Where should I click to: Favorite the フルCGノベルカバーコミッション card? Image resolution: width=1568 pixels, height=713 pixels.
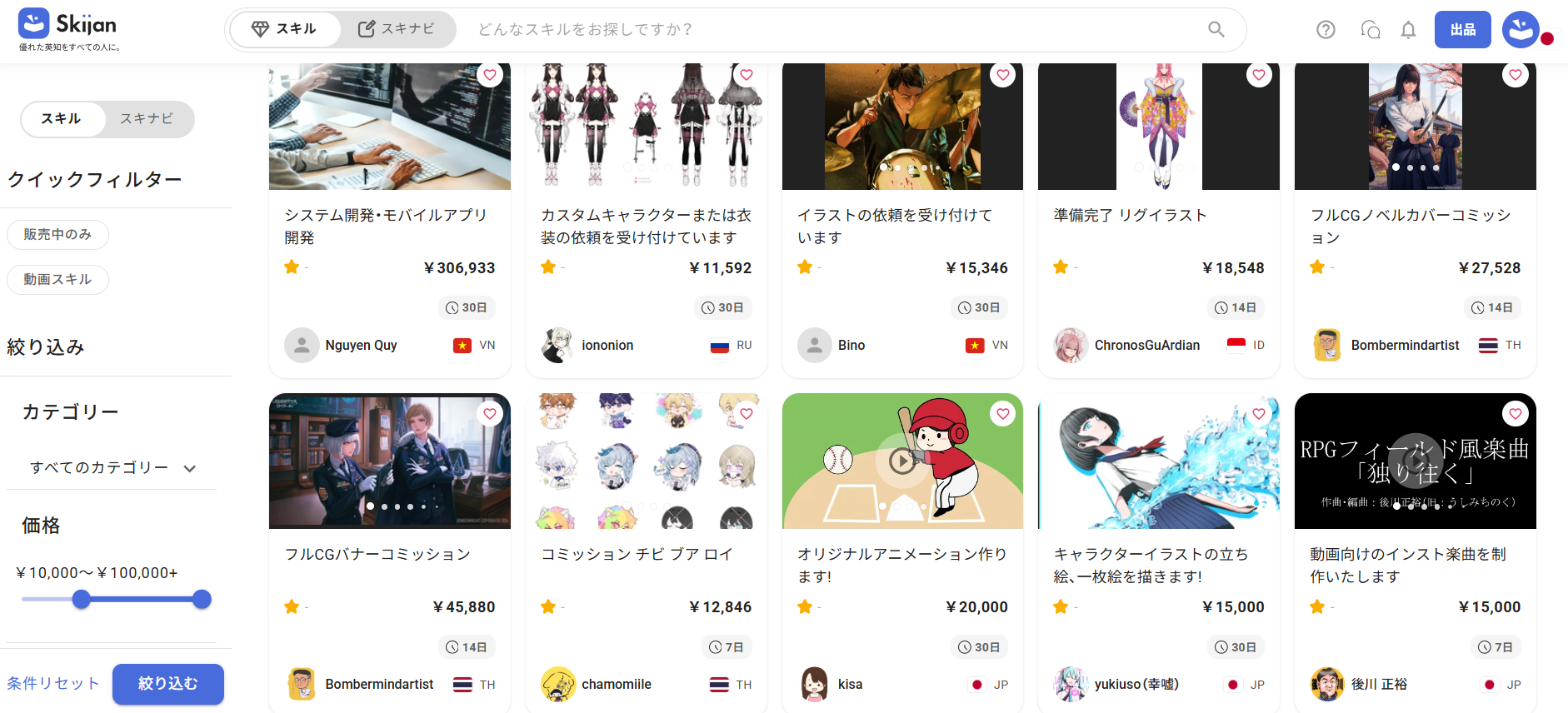(1515, 75)
